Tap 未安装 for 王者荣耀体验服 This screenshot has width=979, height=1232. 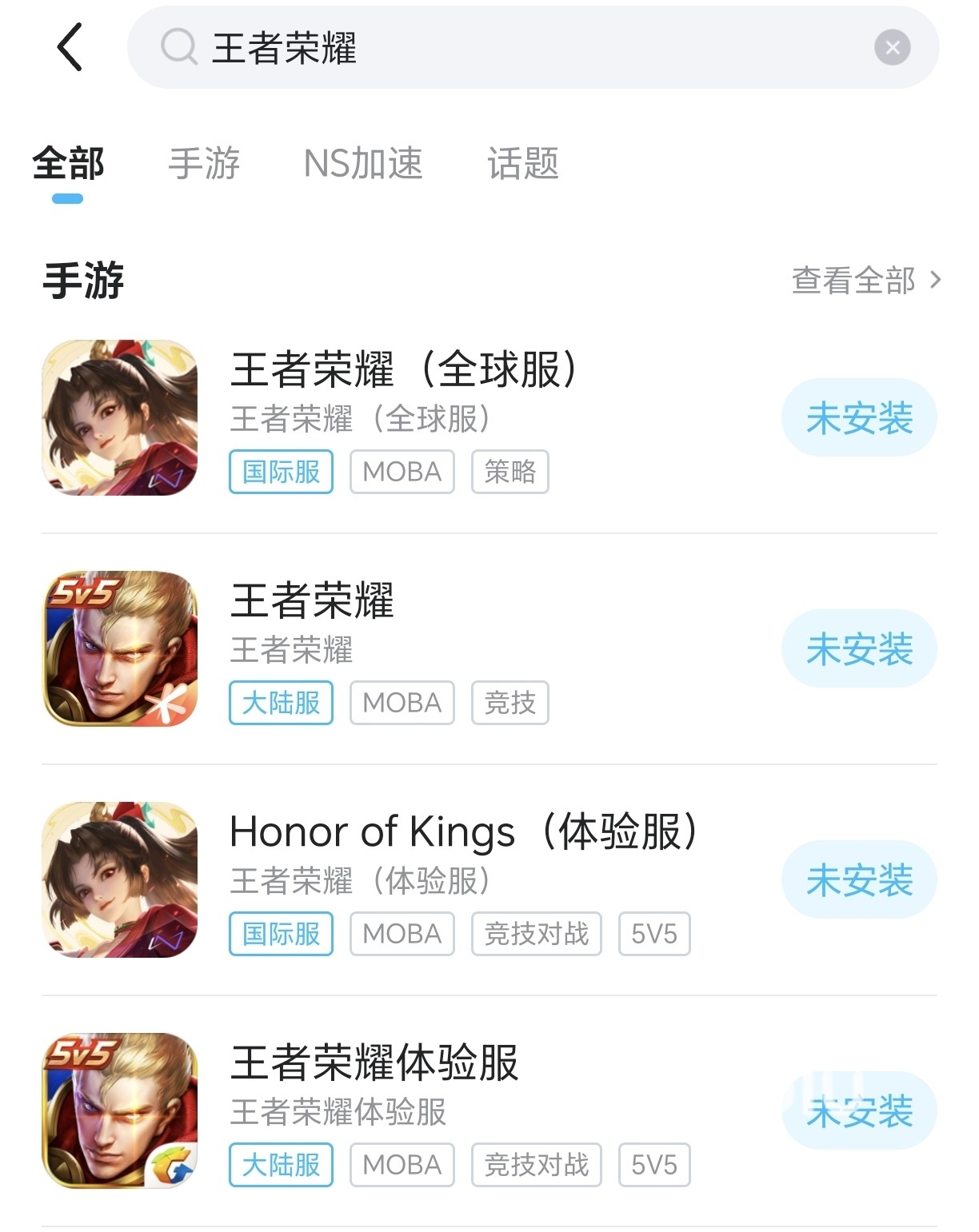point(859,1110)
